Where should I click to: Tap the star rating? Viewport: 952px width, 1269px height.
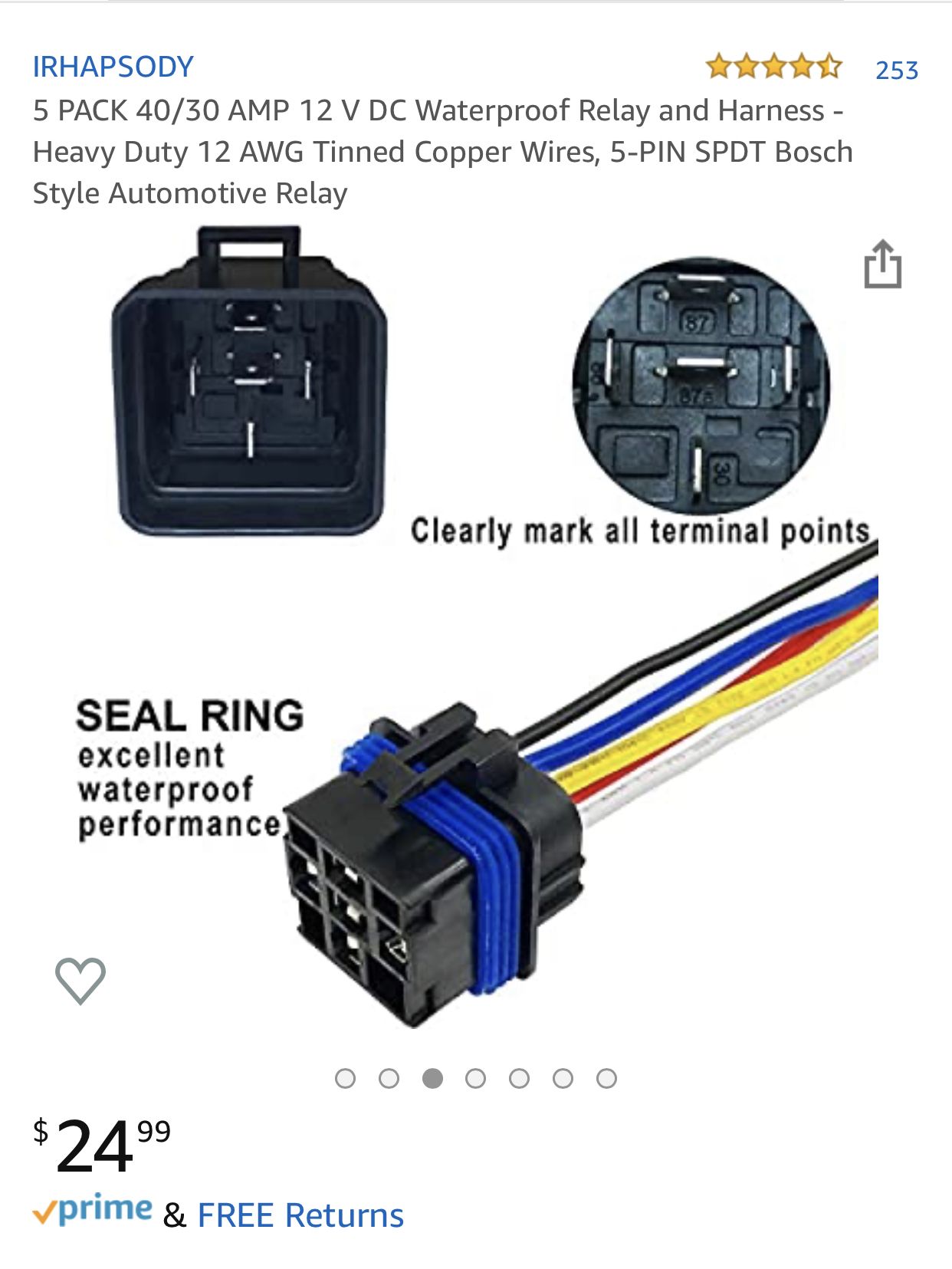click(773, 67)
